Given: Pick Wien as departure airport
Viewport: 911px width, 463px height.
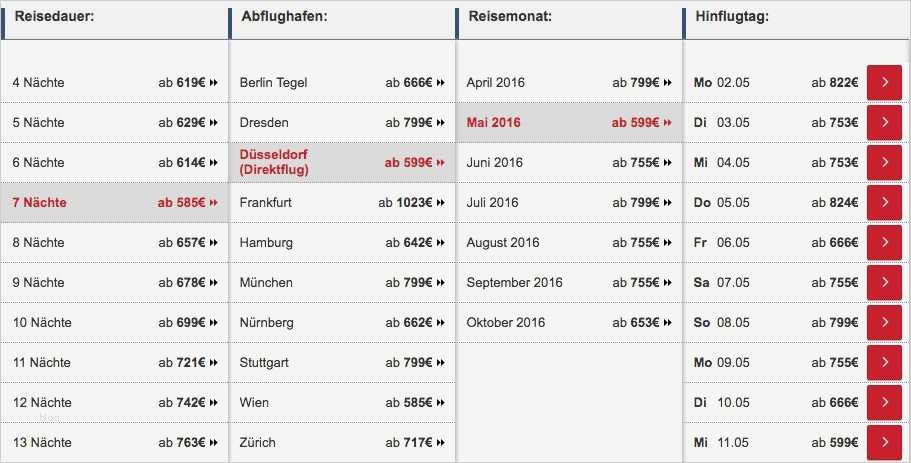Looking at the screenshot, I should tap(342, 402).
